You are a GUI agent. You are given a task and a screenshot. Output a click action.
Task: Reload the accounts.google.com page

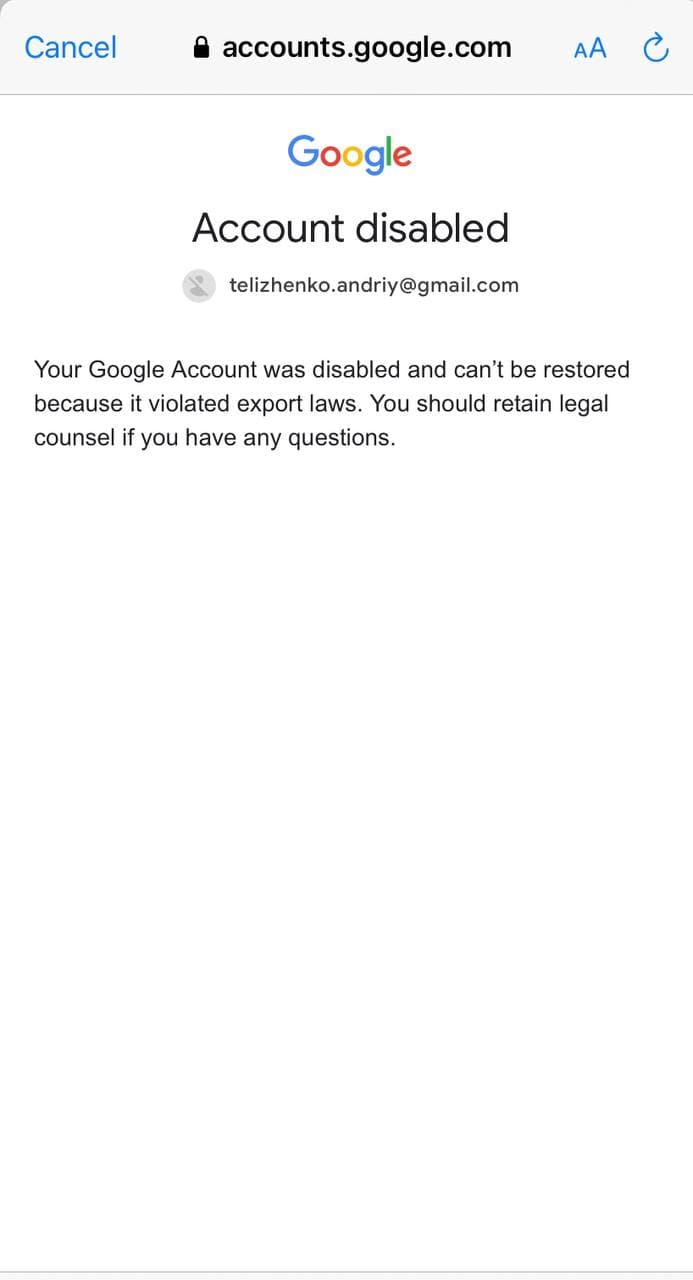click(x=655, y=47)
